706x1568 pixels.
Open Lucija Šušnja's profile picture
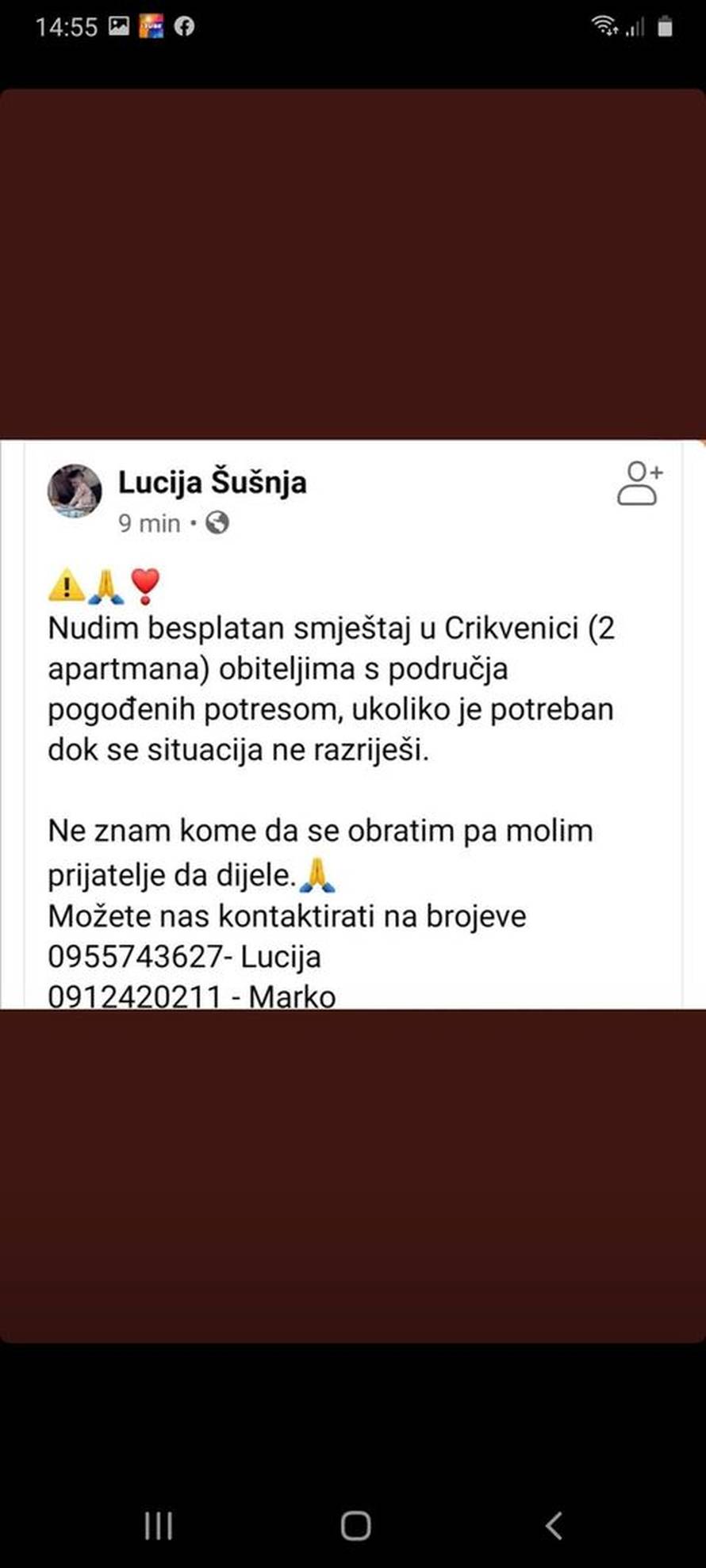coord(75,490)
